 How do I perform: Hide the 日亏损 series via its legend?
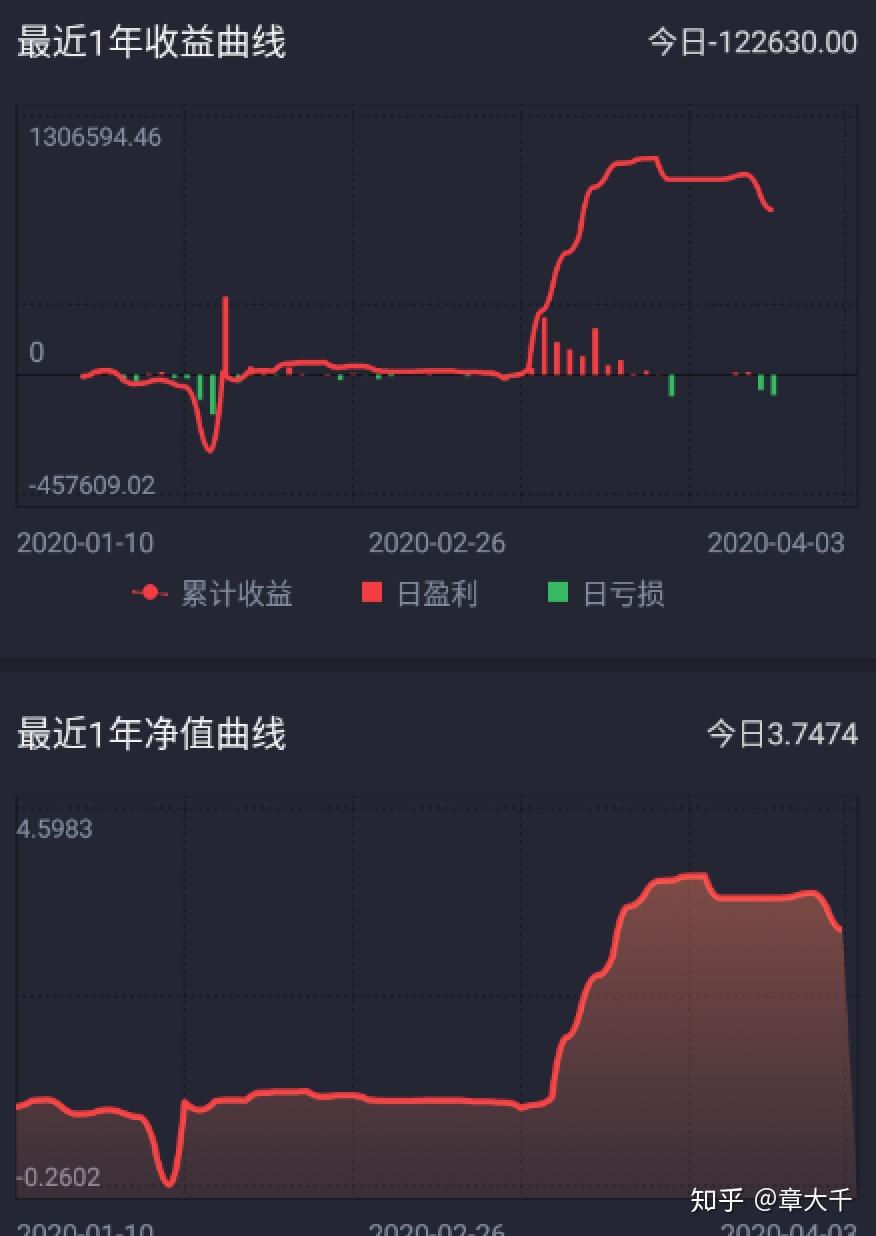pos(625,592)
